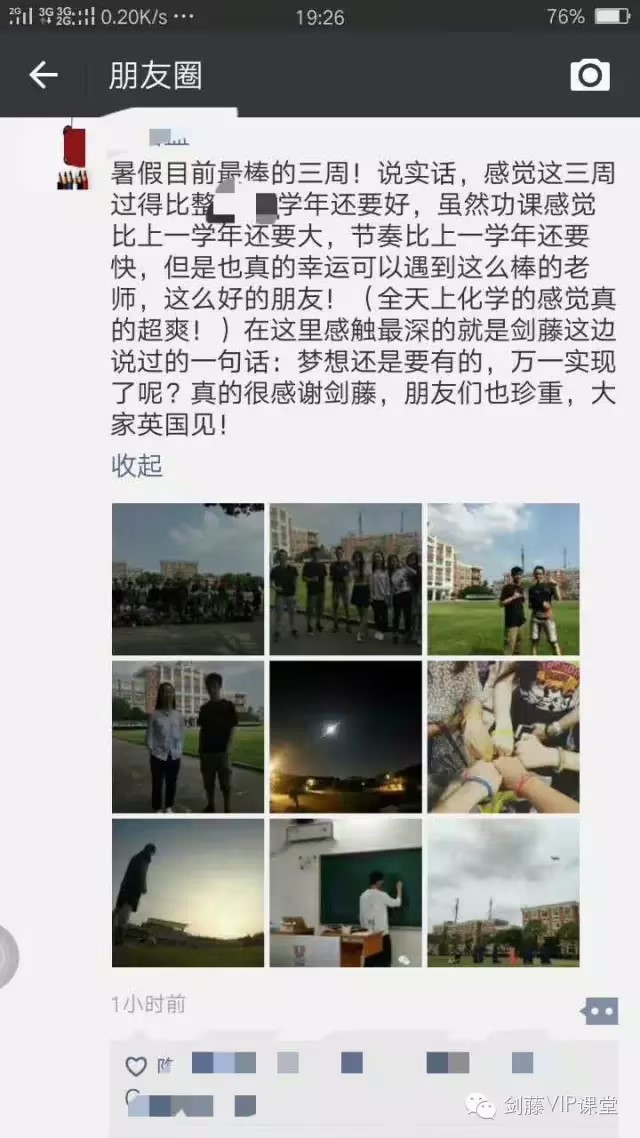Collapse the post text with 收起
The height and width of the screenshot is (1138, 640).
coord(137,466)
